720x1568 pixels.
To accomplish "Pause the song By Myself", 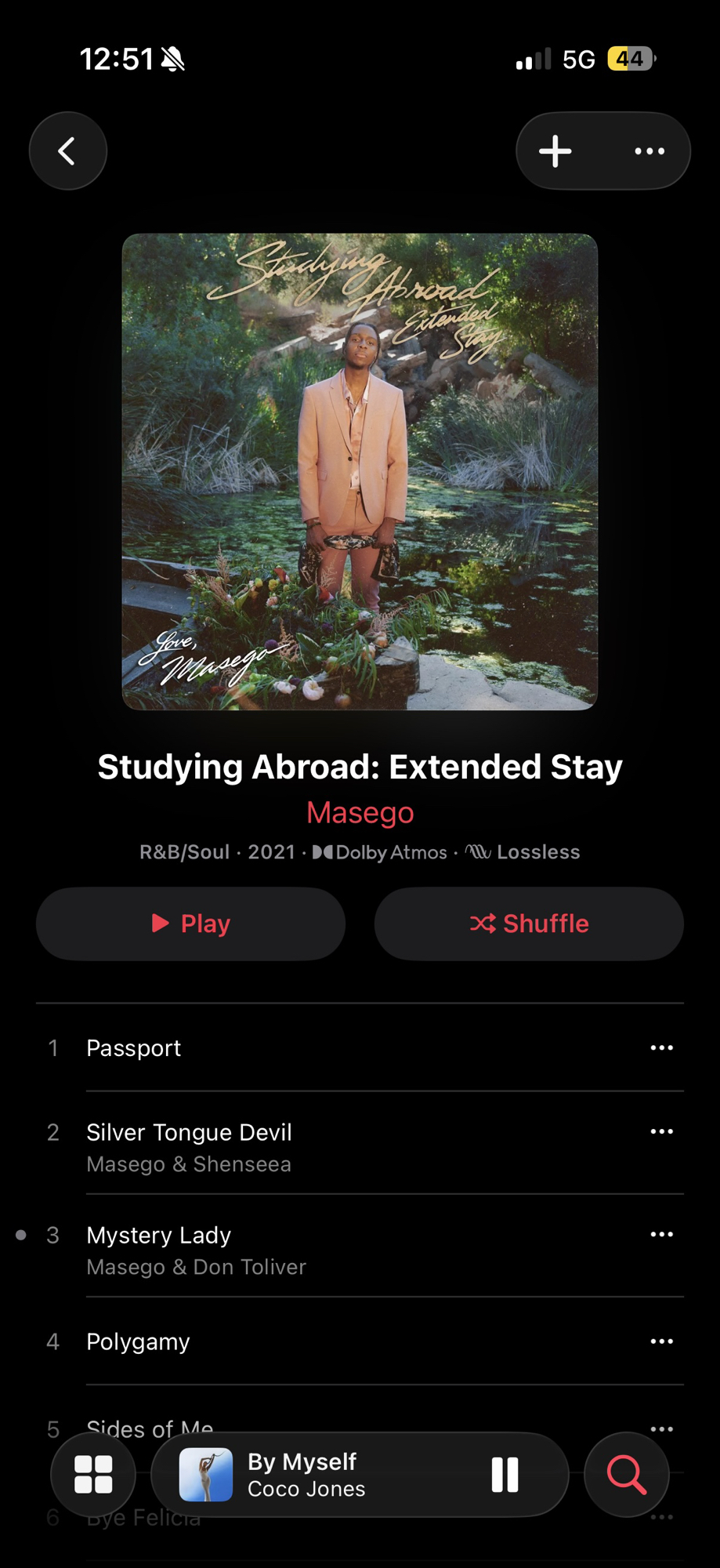I will tap(505, 1475).
